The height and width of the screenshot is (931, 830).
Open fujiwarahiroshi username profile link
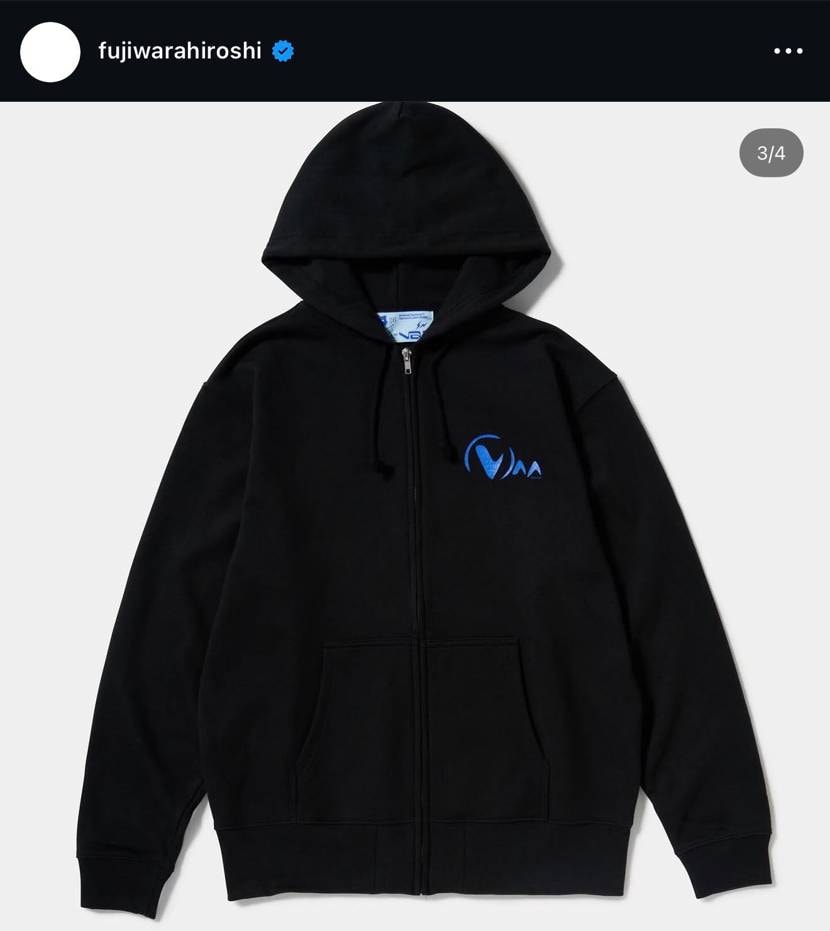tap(180, 51)
